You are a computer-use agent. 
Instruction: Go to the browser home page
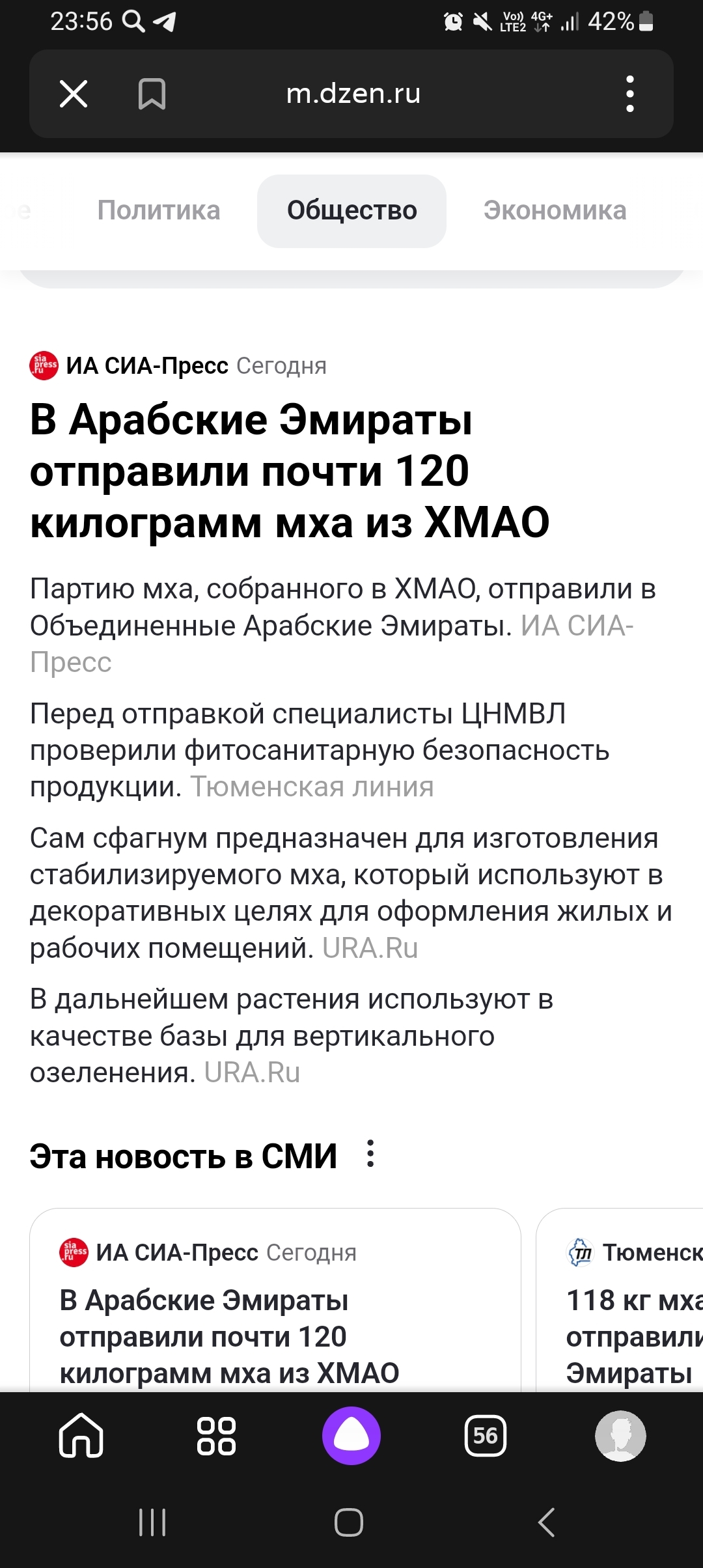coord(81,1435)
